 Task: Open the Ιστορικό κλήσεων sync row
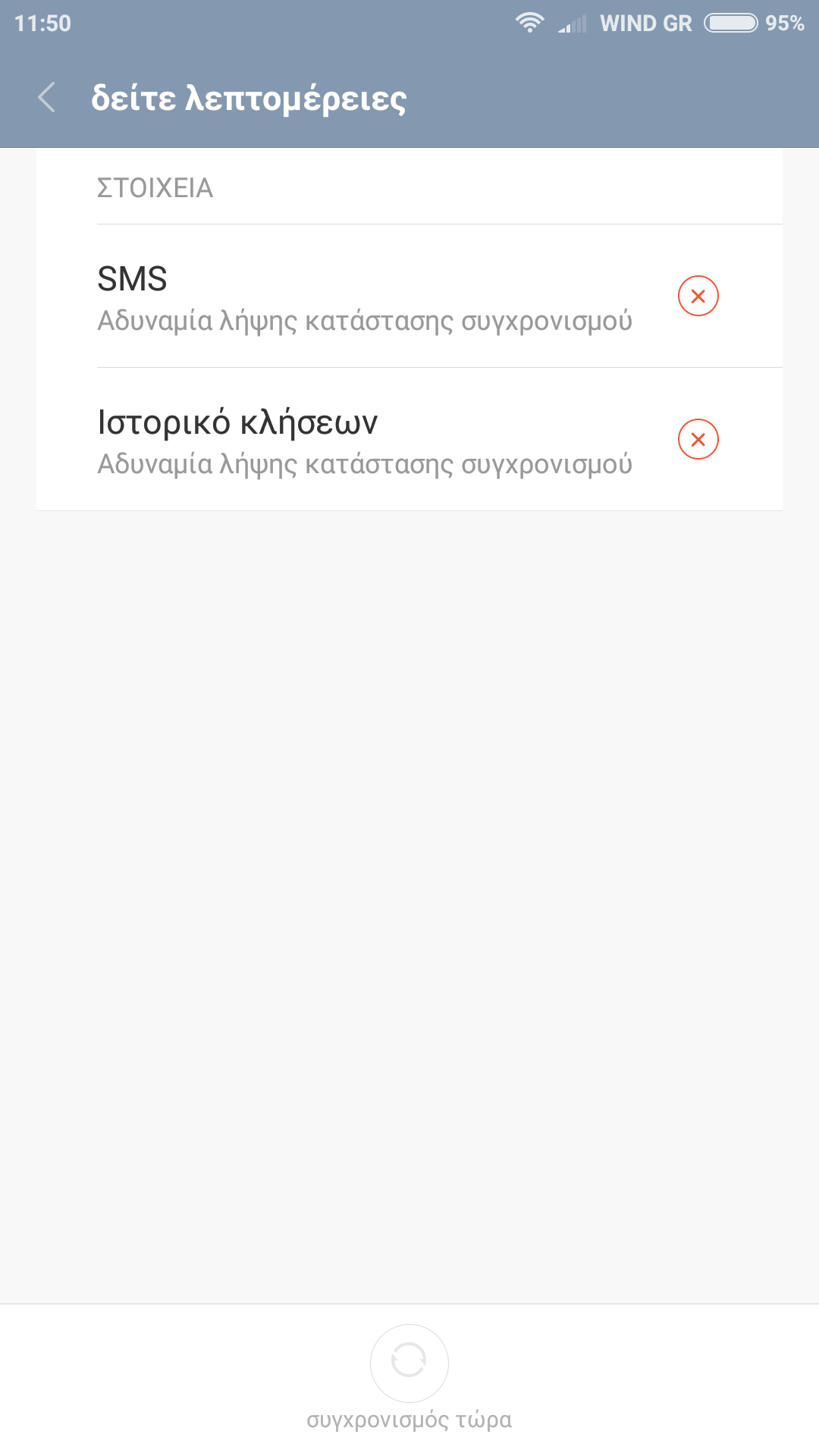coord(364,440)
